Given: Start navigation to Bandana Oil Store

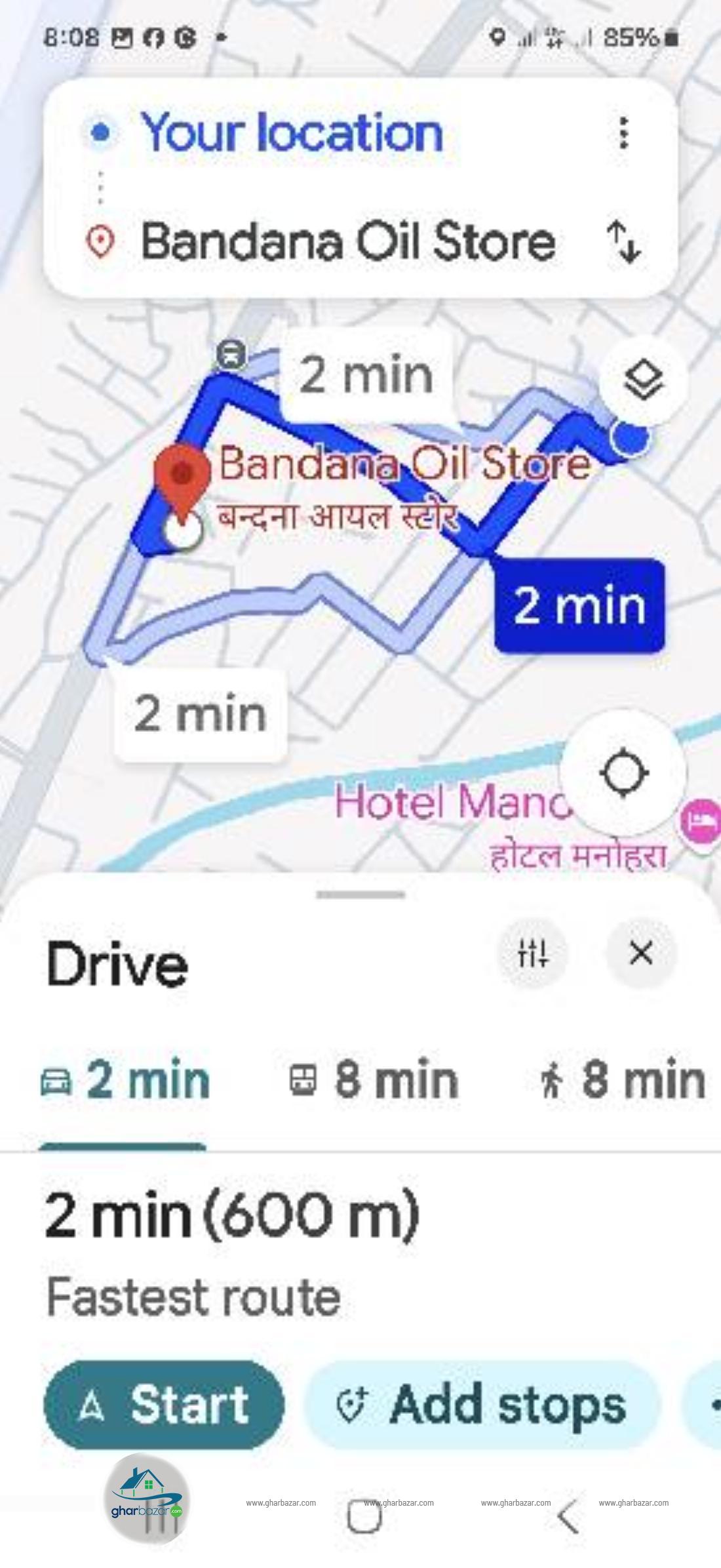Looking at the screenshot, I should tap(164, 1405).
